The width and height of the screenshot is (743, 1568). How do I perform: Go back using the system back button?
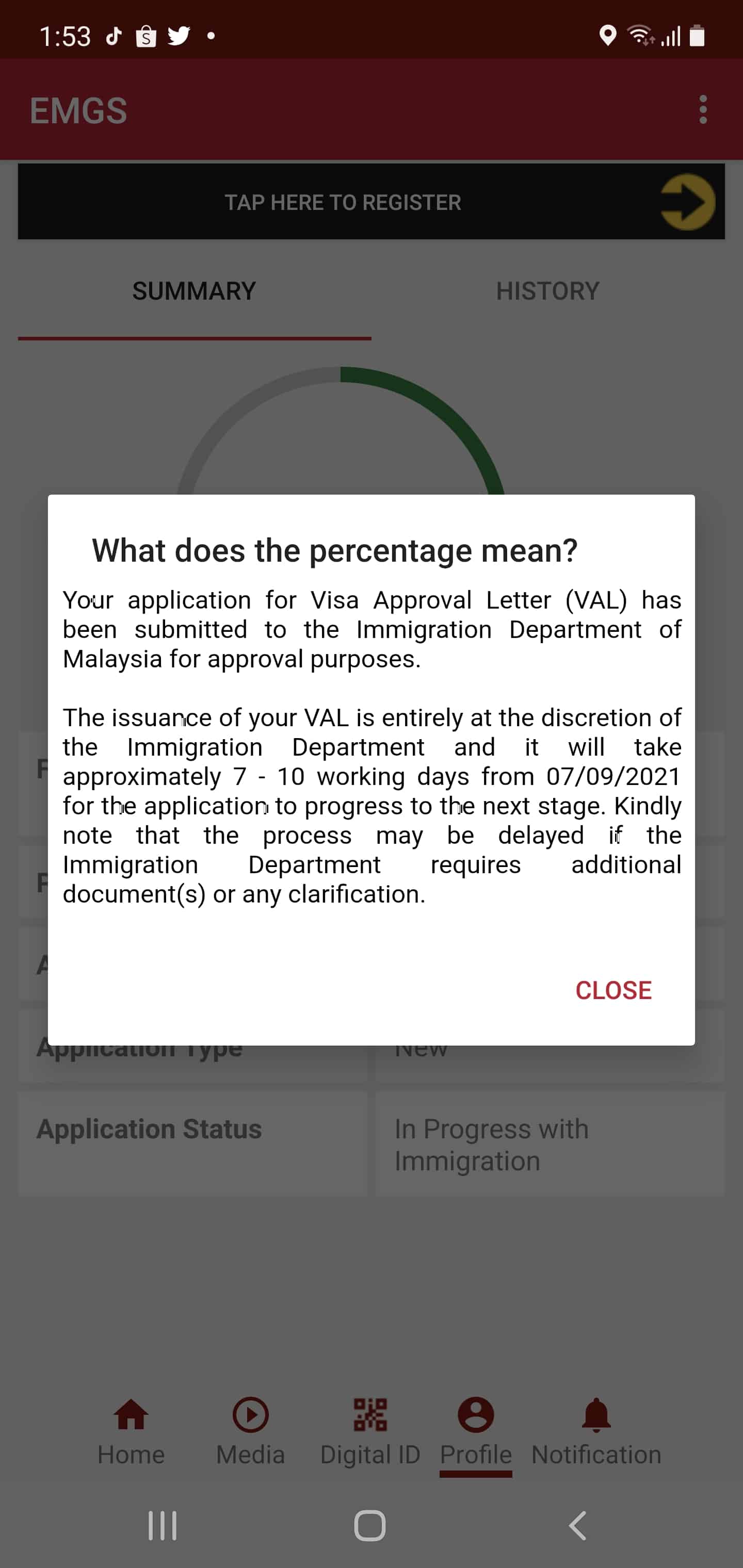(x=577, y=1525)
